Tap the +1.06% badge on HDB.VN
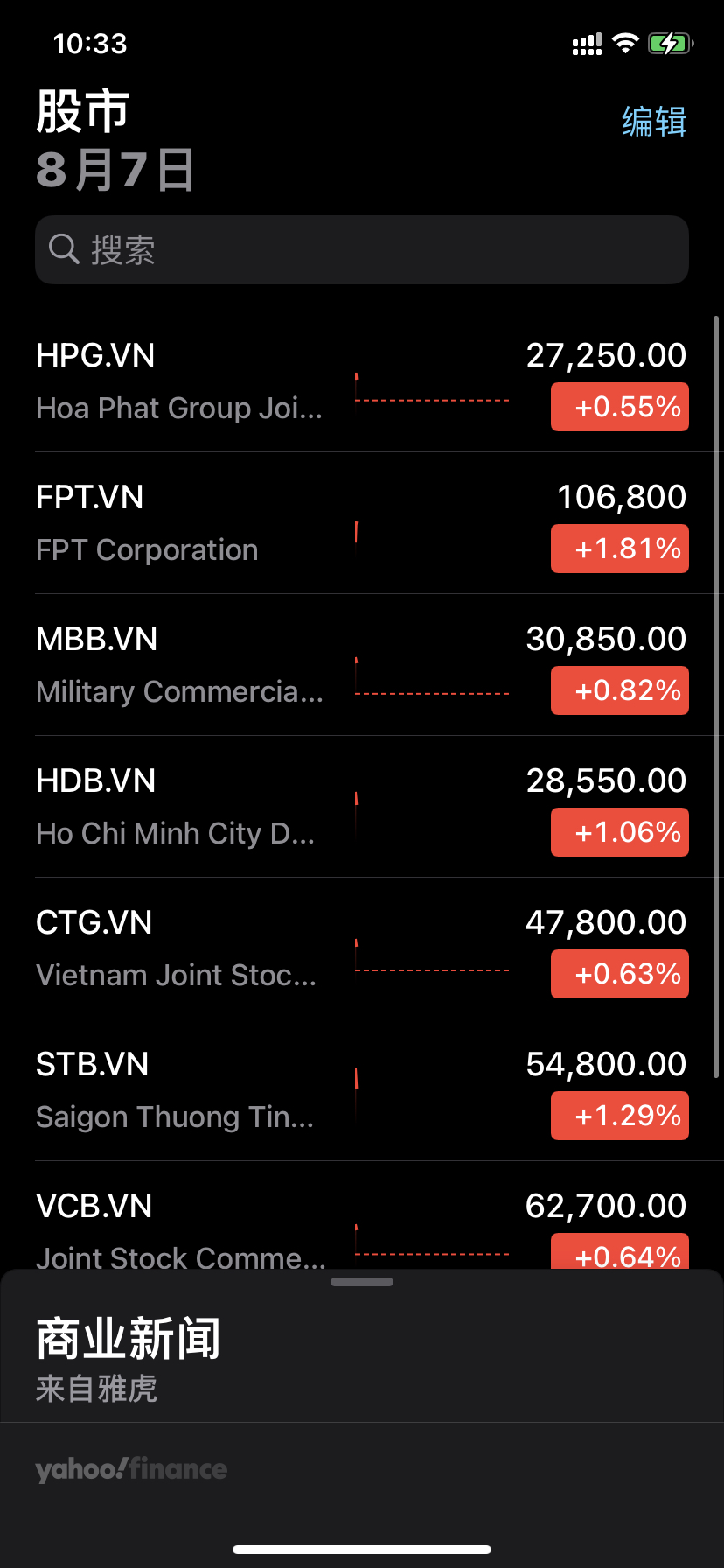This screenshot has width=724, height=1568. [620, 832]
